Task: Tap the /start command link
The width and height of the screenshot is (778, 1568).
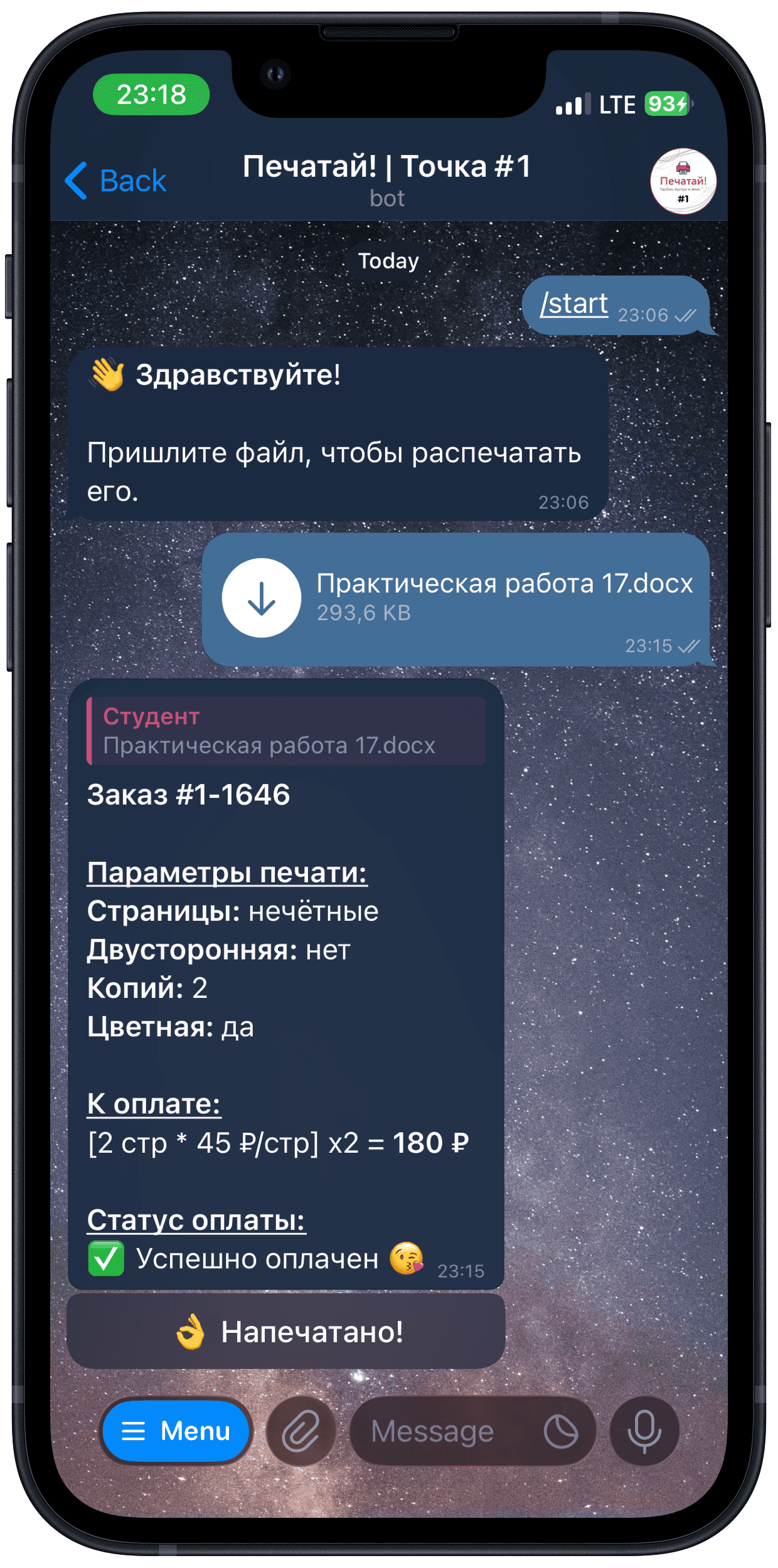Action: click(574, 304)
